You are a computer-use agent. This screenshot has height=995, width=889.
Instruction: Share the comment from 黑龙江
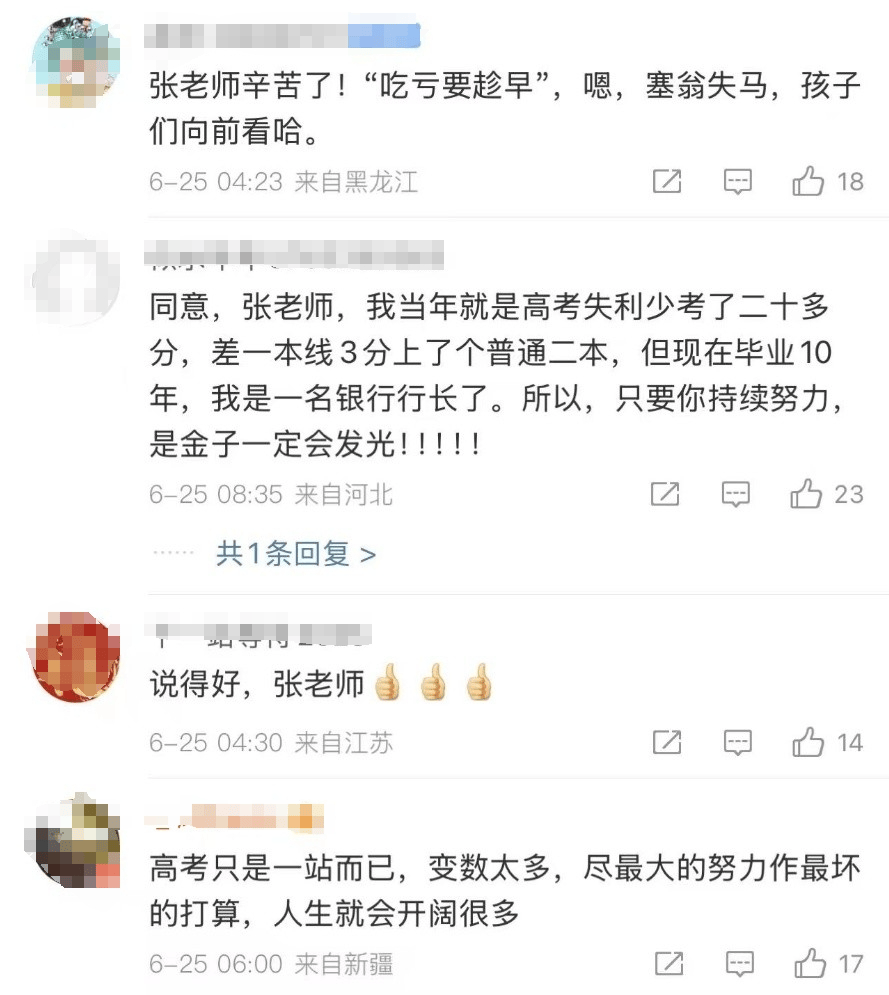coord(667,182)
